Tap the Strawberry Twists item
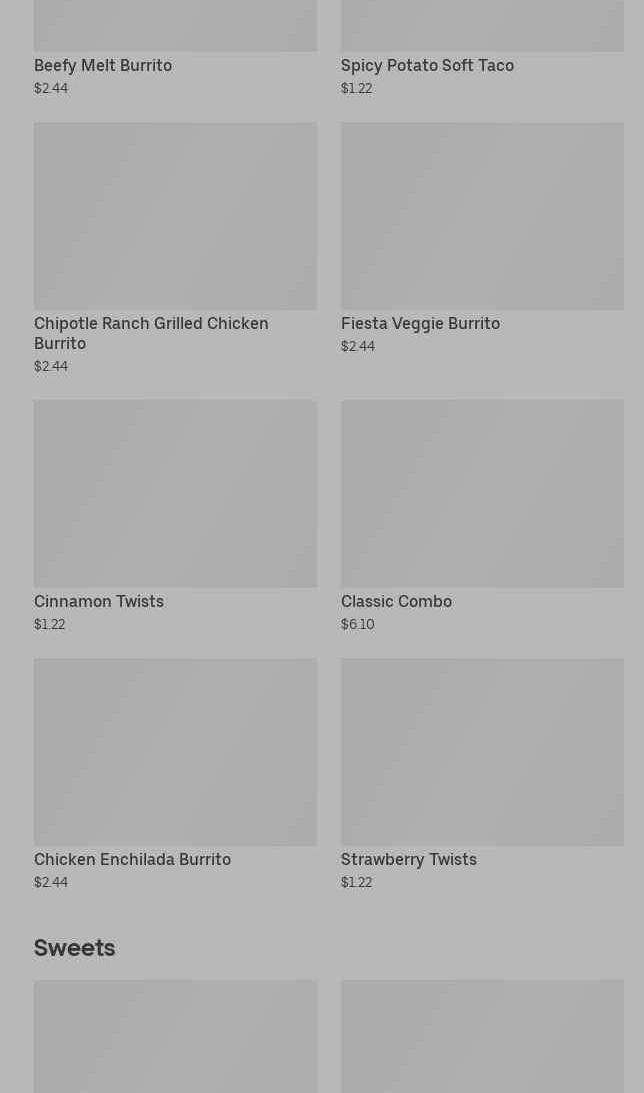The width and height of the screenshot is (644, 1093). tap(482, 774)
